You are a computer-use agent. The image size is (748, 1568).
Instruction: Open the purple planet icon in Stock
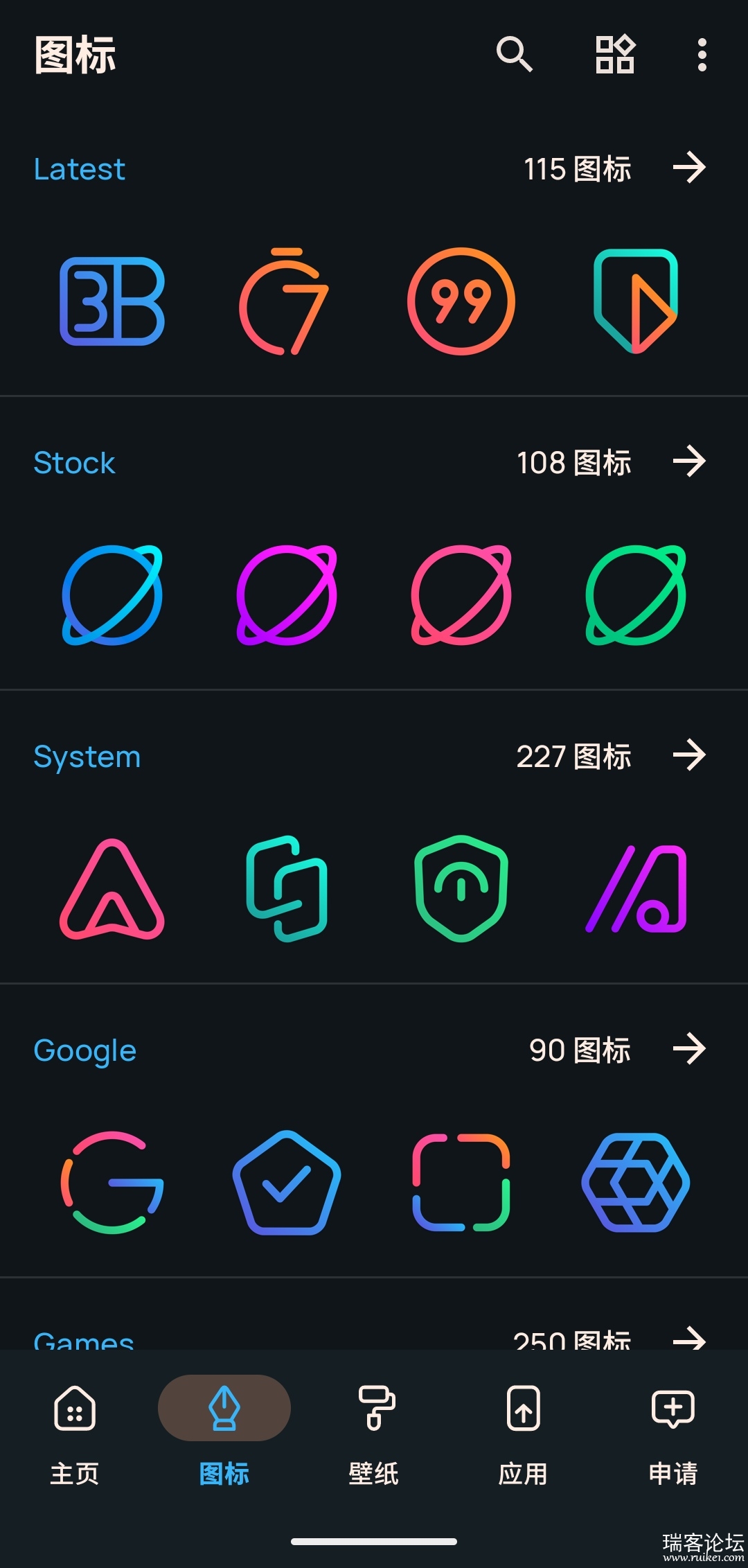pos(287,595)
